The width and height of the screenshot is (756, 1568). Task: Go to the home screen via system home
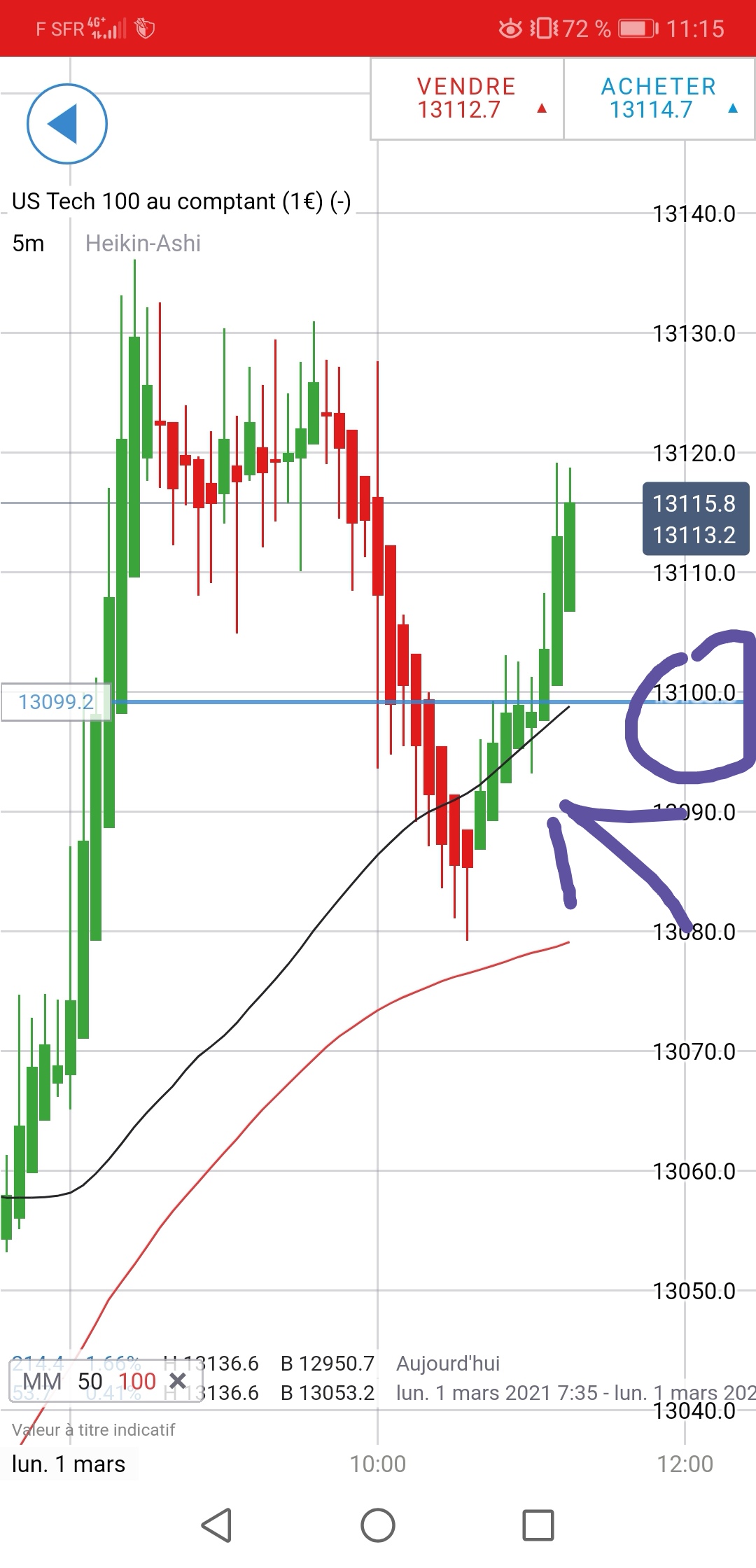tap(378, 1525)
